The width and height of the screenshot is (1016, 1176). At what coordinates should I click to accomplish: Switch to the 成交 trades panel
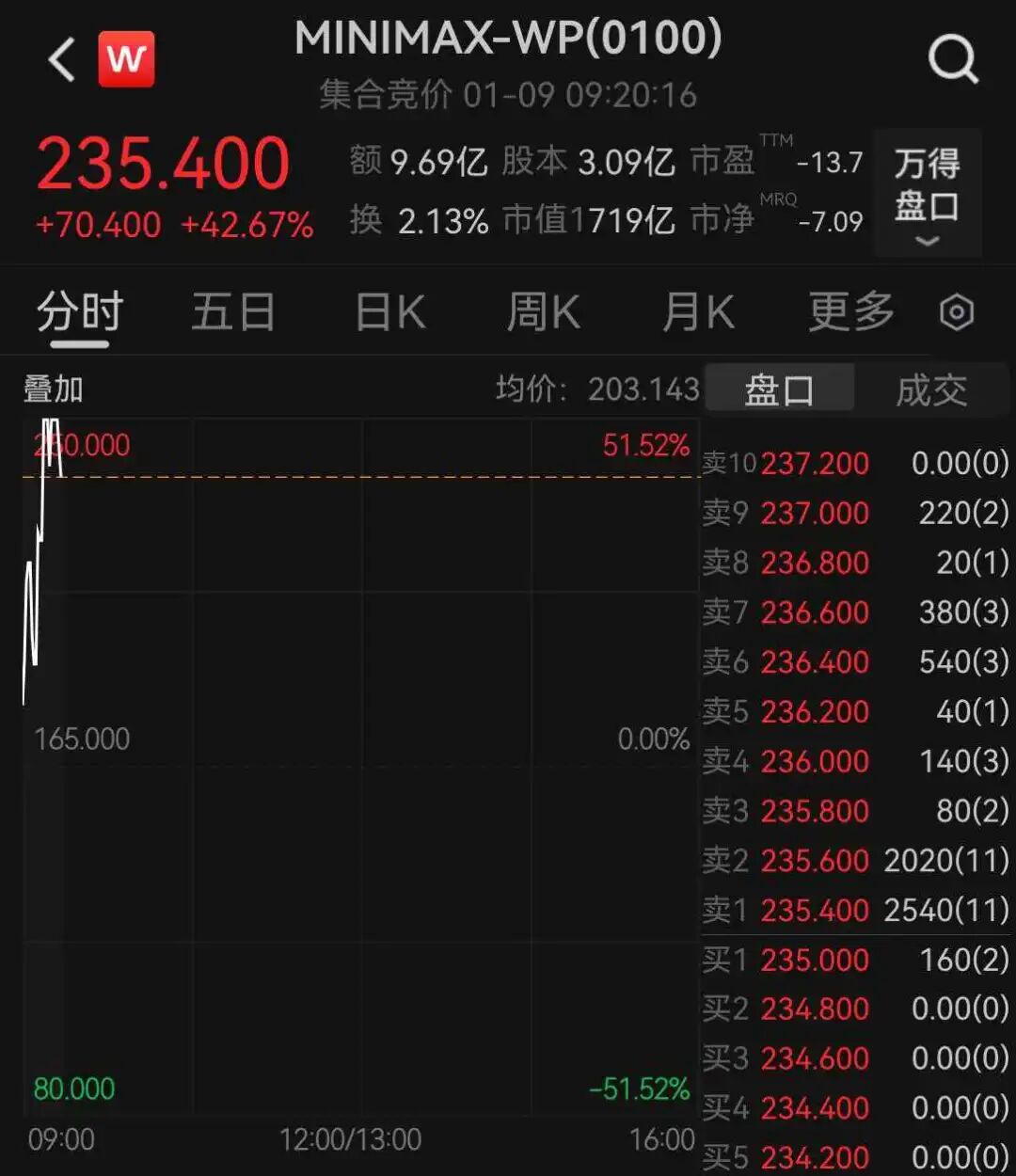pyautogui.click(x=931, y=389)
